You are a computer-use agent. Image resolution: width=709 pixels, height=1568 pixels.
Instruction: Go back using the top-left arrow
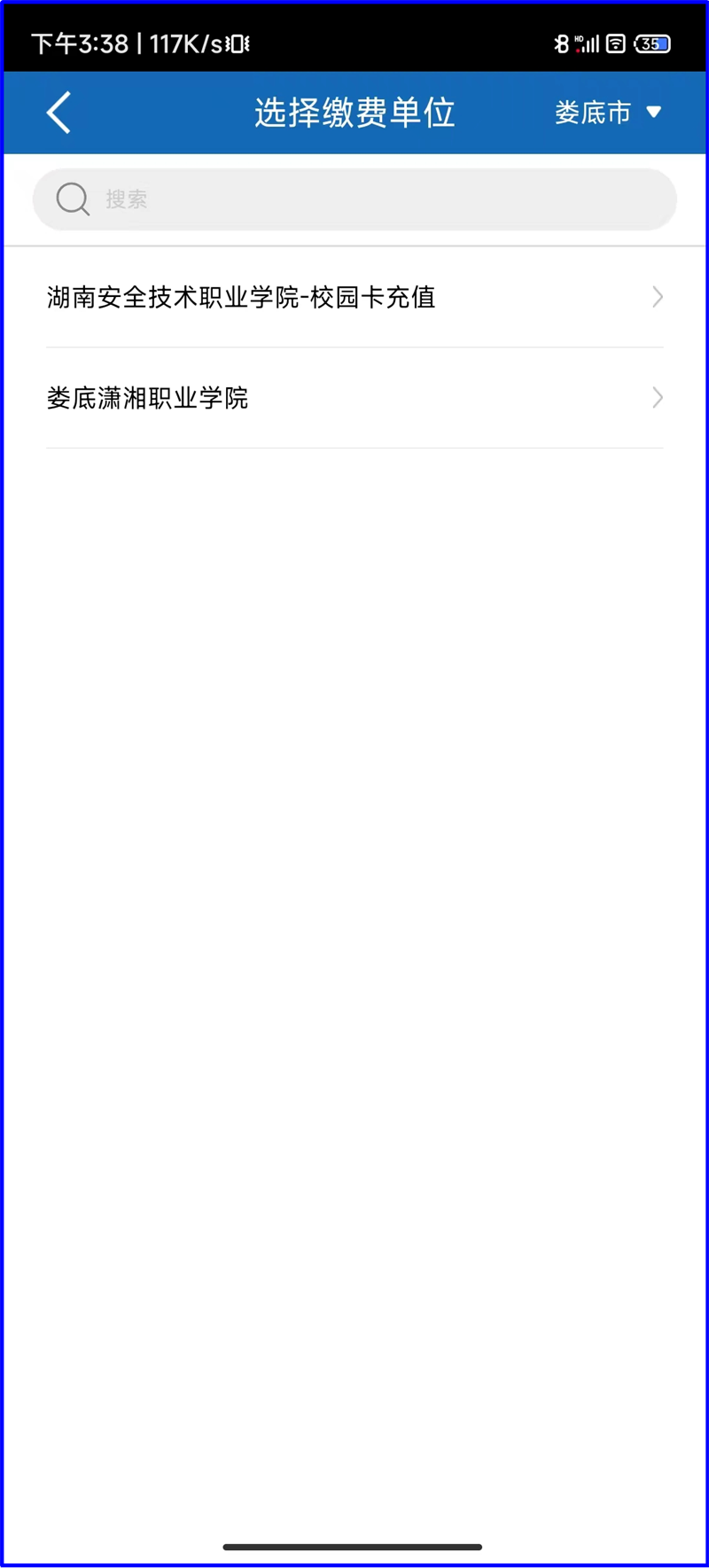point(58,113)
